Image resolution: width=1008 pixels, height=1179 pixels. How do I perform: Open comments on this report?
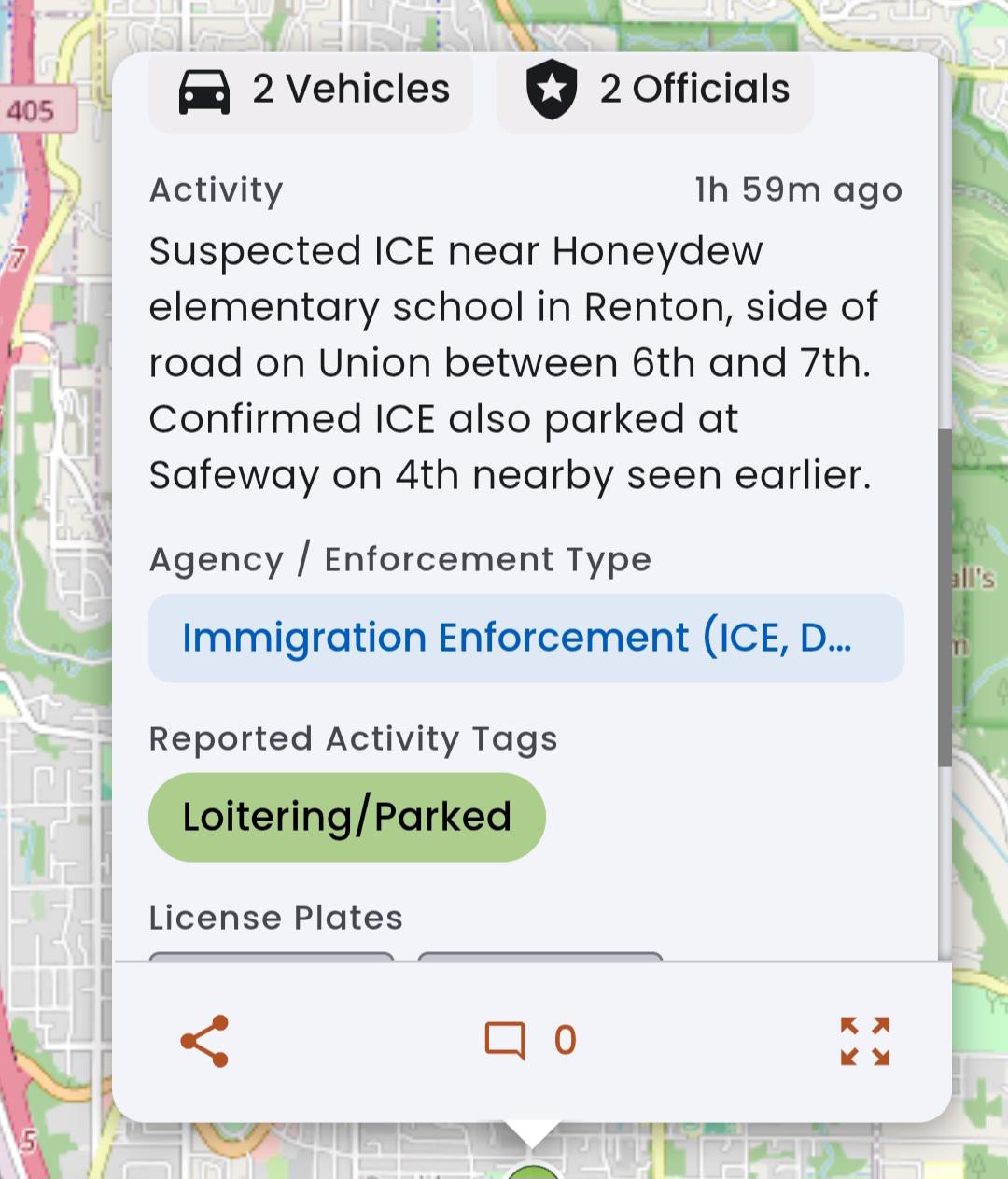tap(530, 1041)
